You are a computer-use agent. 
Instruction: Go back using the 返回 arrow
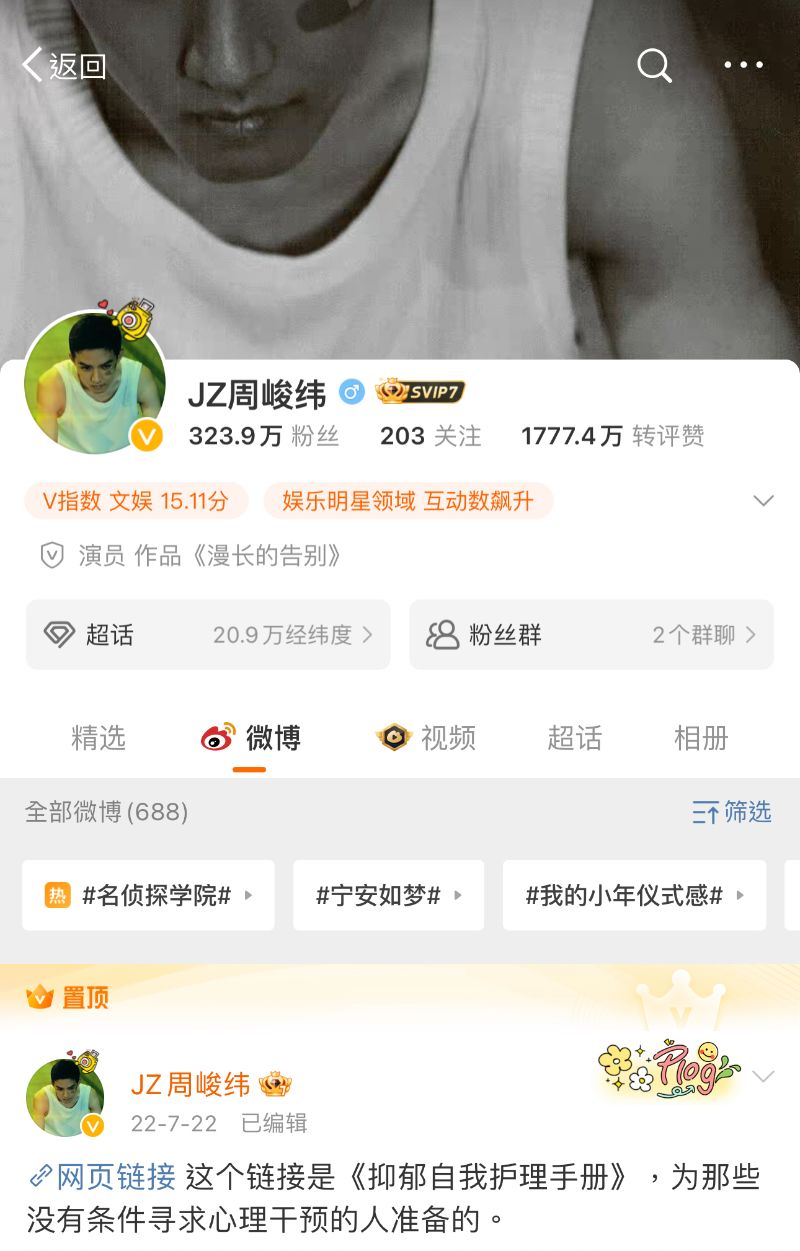(x=62, y=66)
